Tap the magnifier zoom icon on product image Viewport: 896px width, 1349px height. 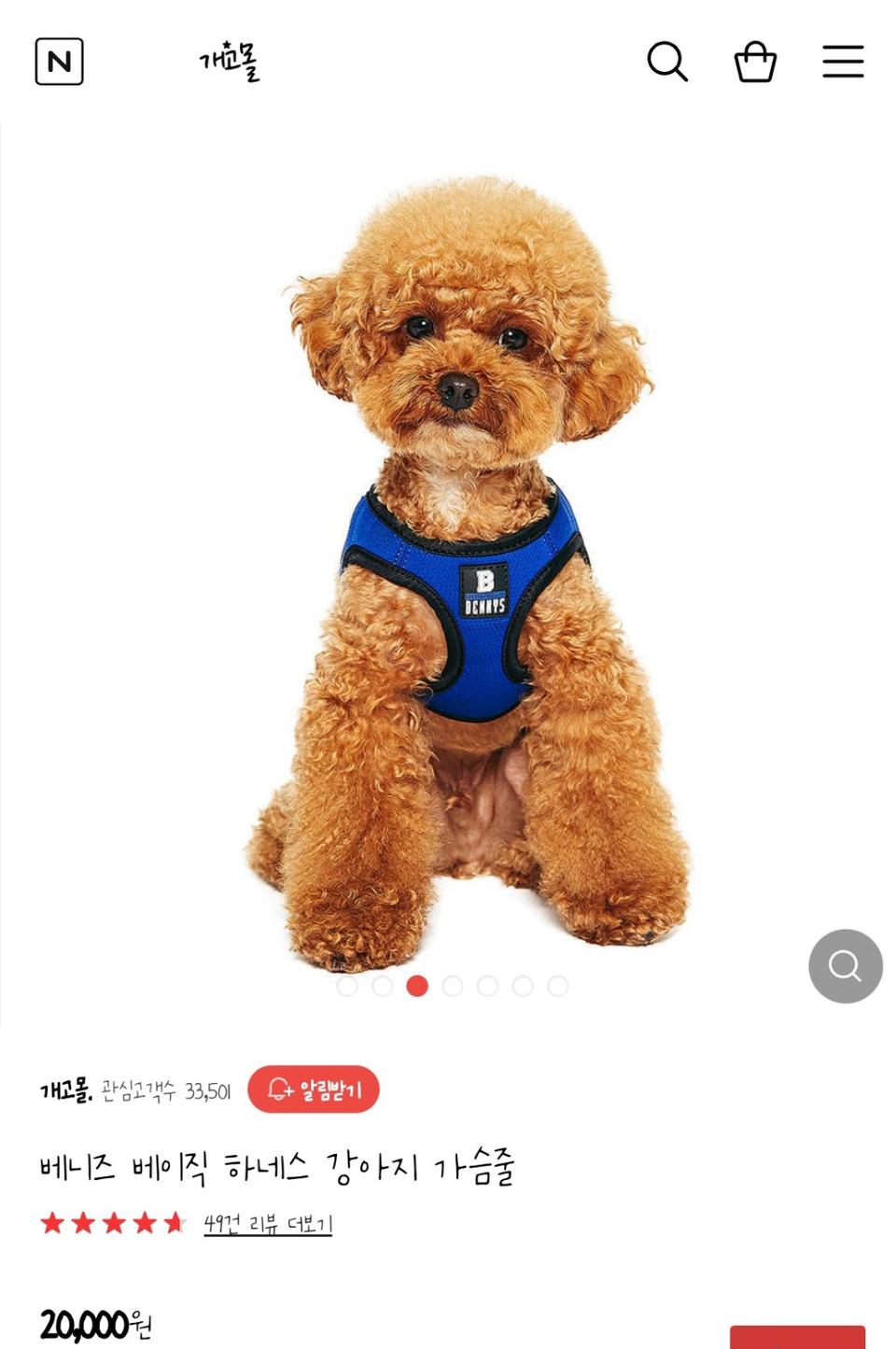[x=845, y=966]
